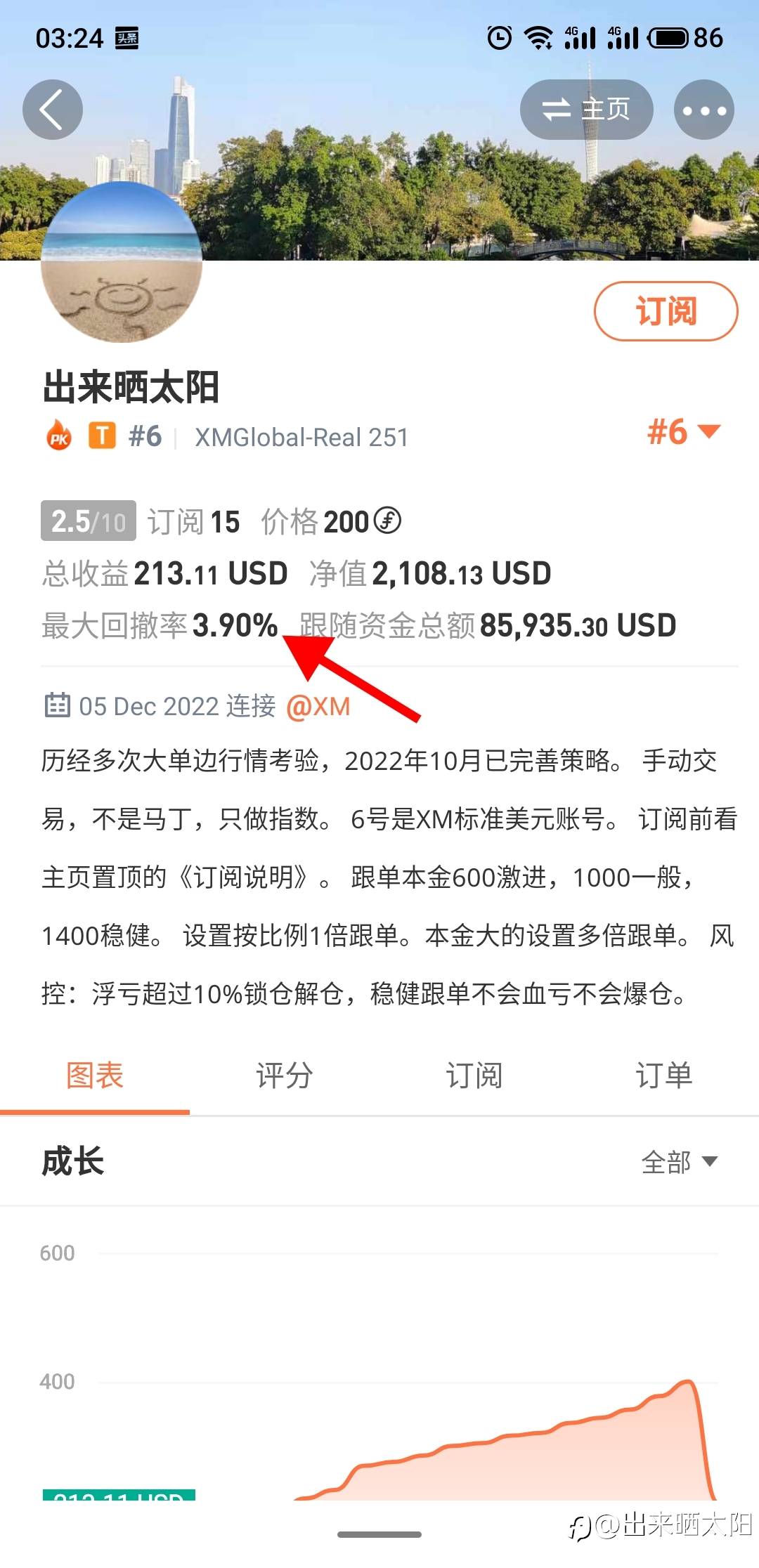Open the 全部 time range dropdown

(x=679, y=1162)
